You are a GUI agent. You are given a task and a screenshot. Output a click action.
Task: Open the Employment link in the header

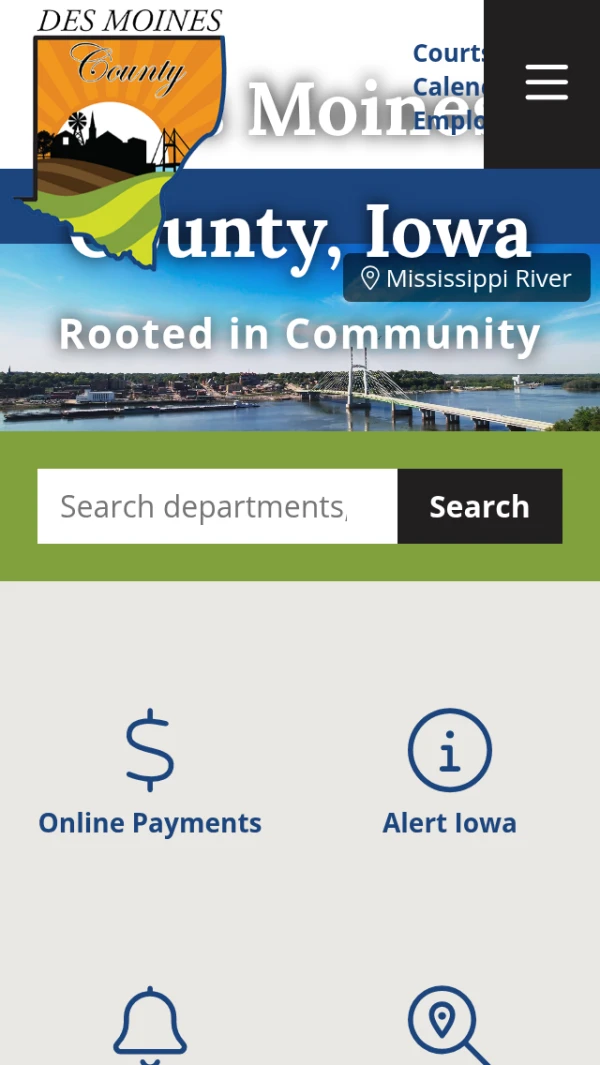[449, 121]
